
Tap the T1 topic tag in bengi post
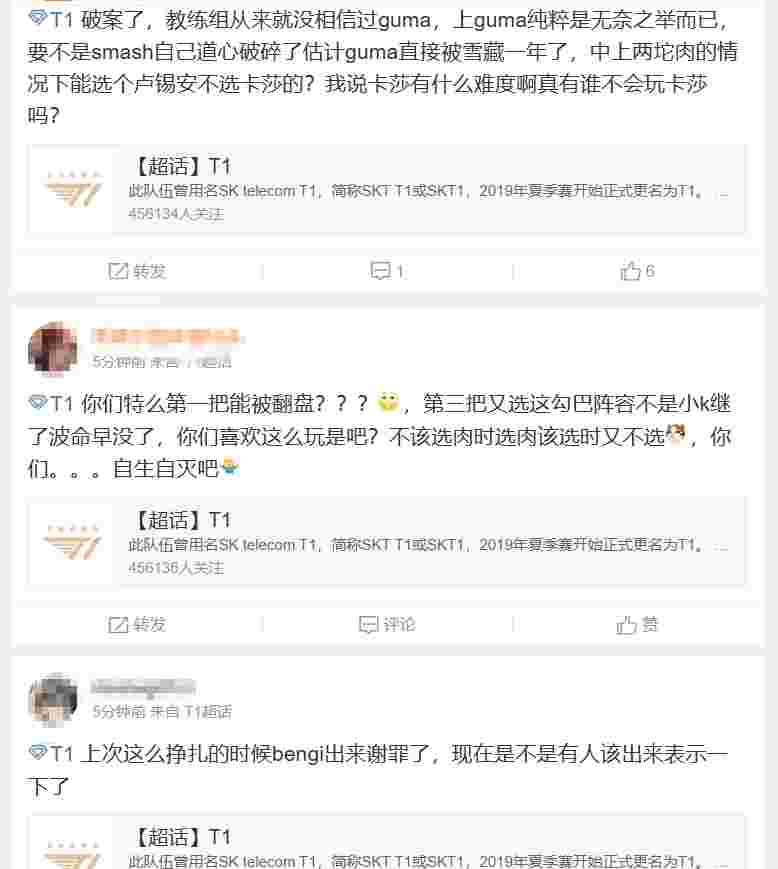click(x=52, y=753)
